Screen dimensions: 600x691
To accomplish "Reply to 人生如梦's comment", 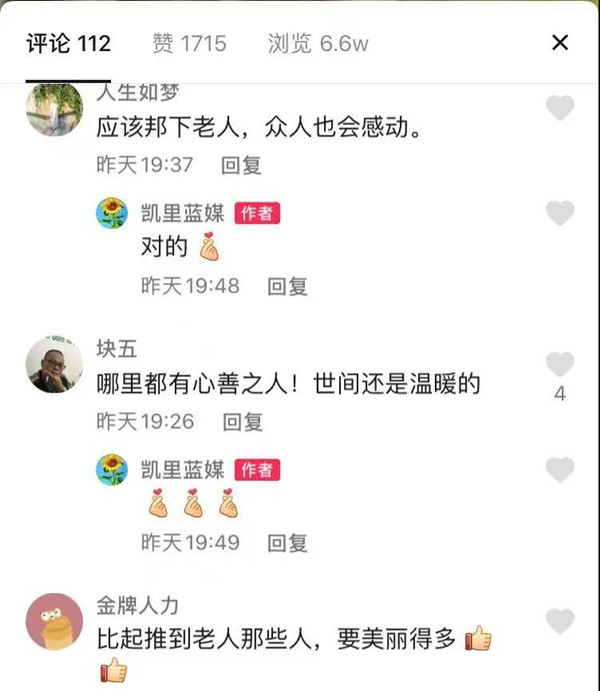I will click(241, 164).
